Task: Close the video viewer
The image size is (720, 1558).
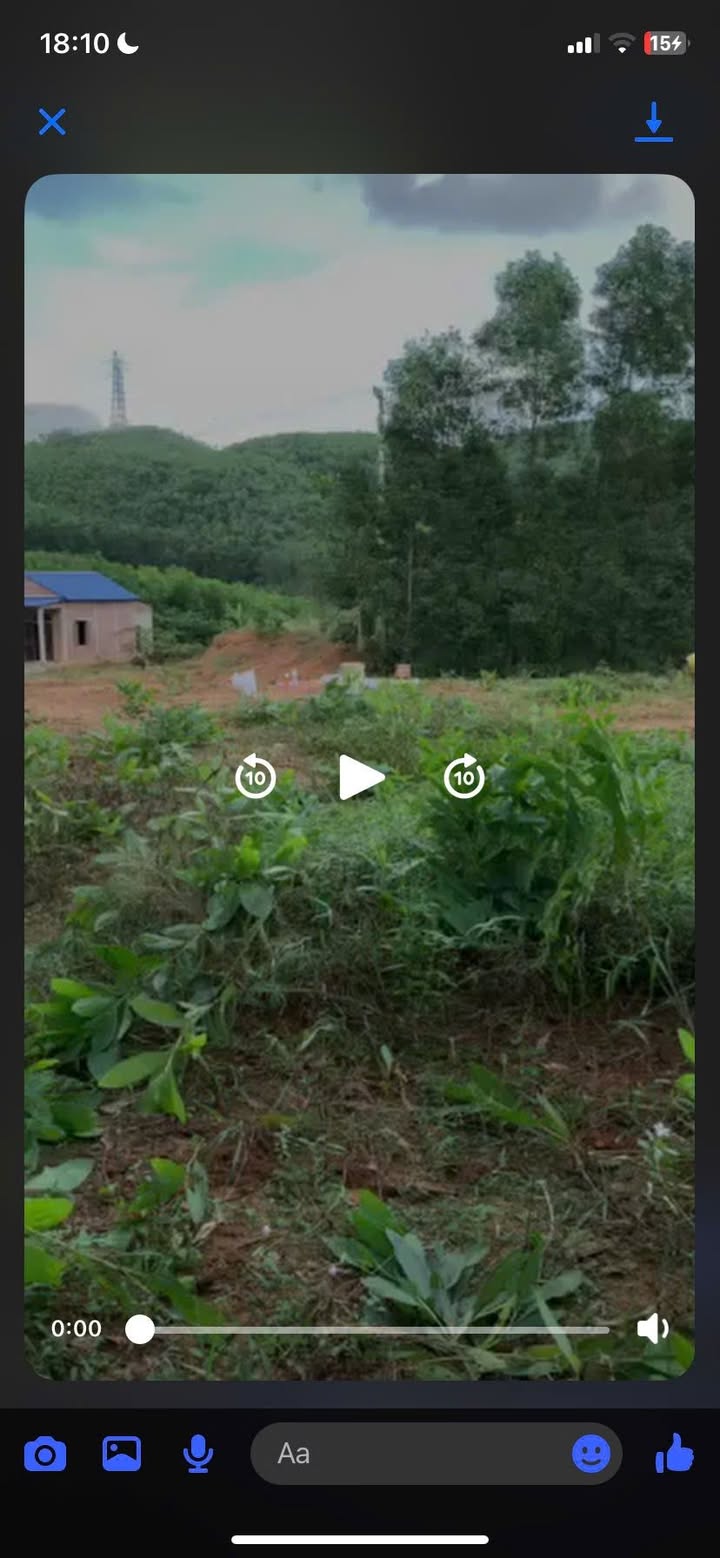Action: (52, 122)
